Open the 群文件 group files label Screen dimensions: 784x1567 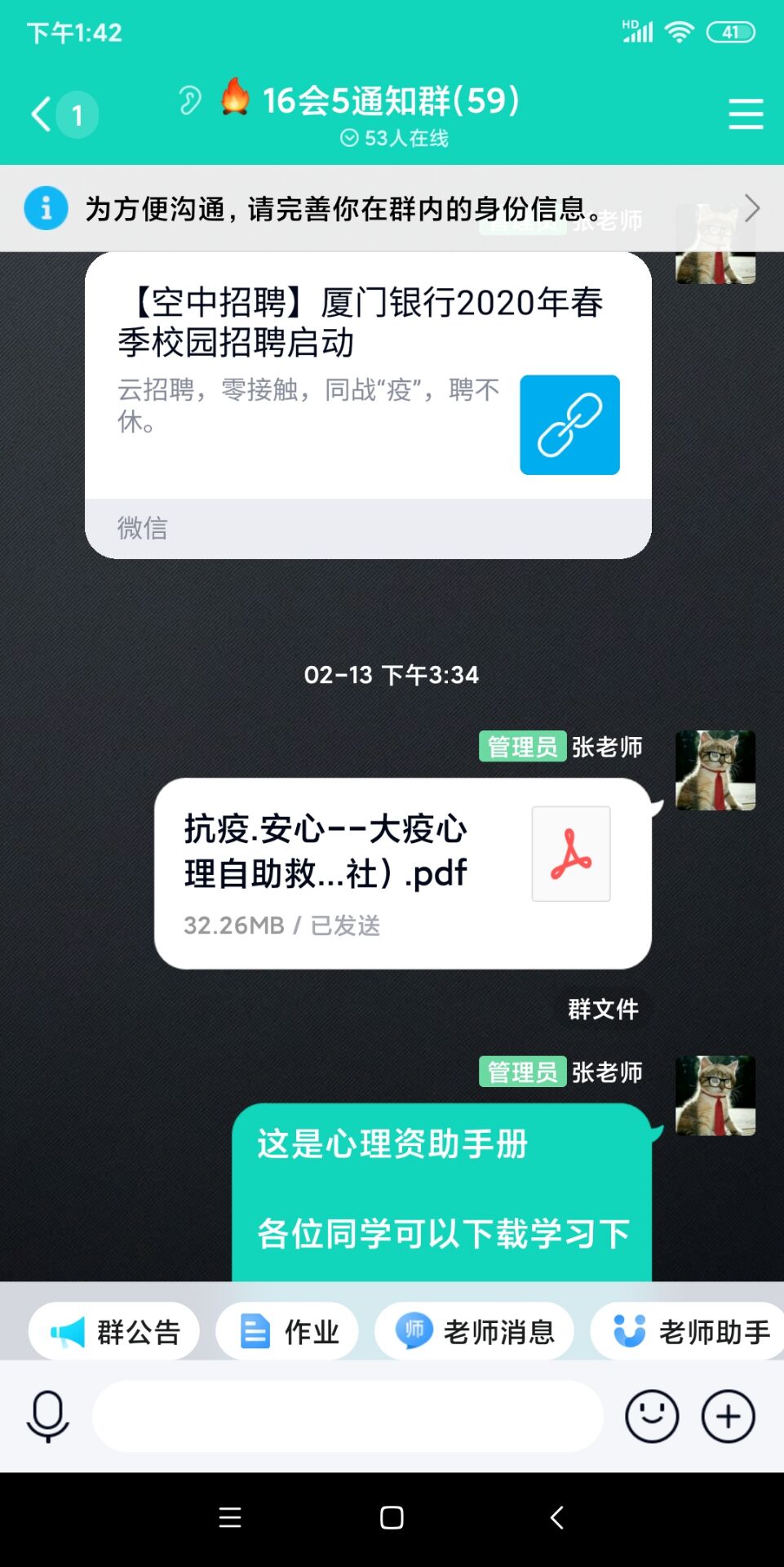tap(603, 1010)
